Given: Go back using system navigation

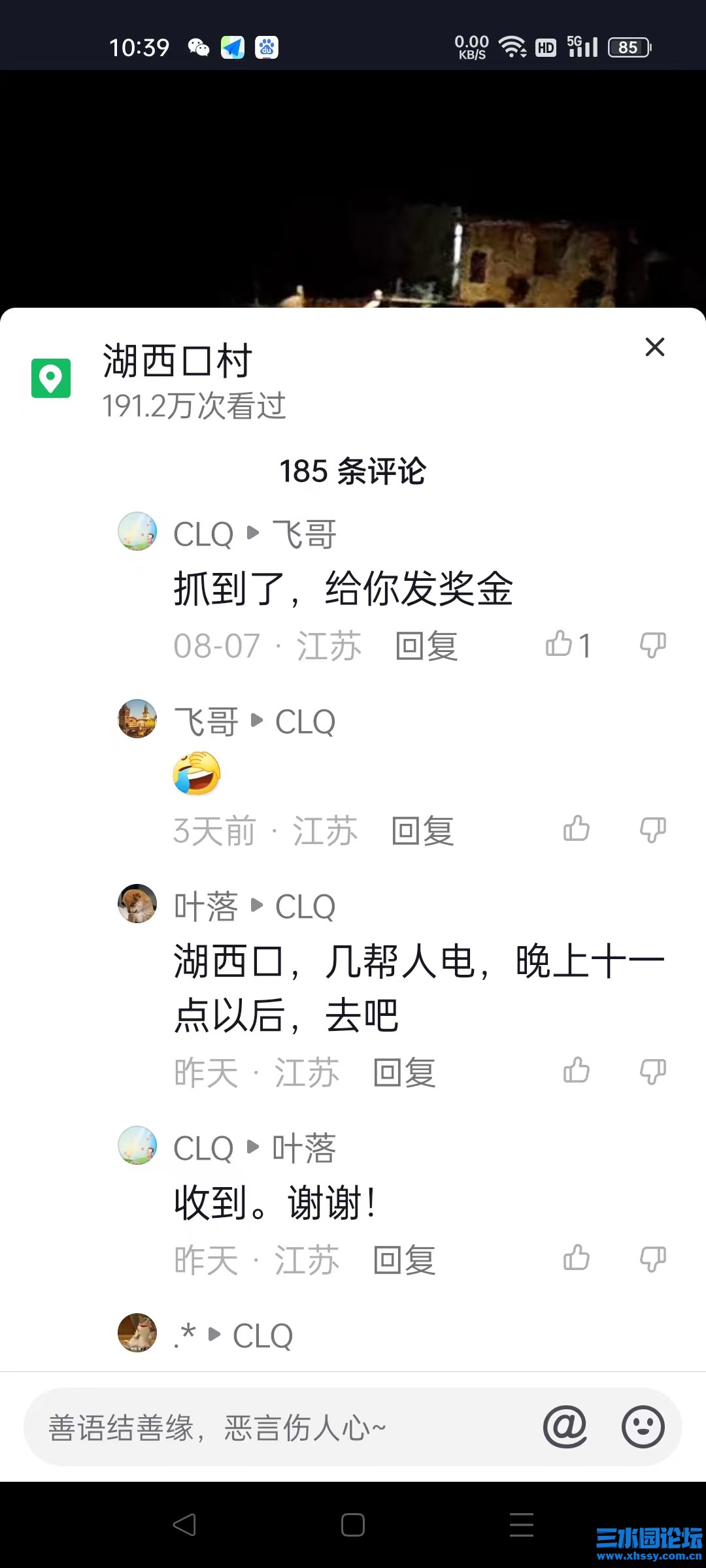Looking at the screenshot, I should (x=184, y=1525).
